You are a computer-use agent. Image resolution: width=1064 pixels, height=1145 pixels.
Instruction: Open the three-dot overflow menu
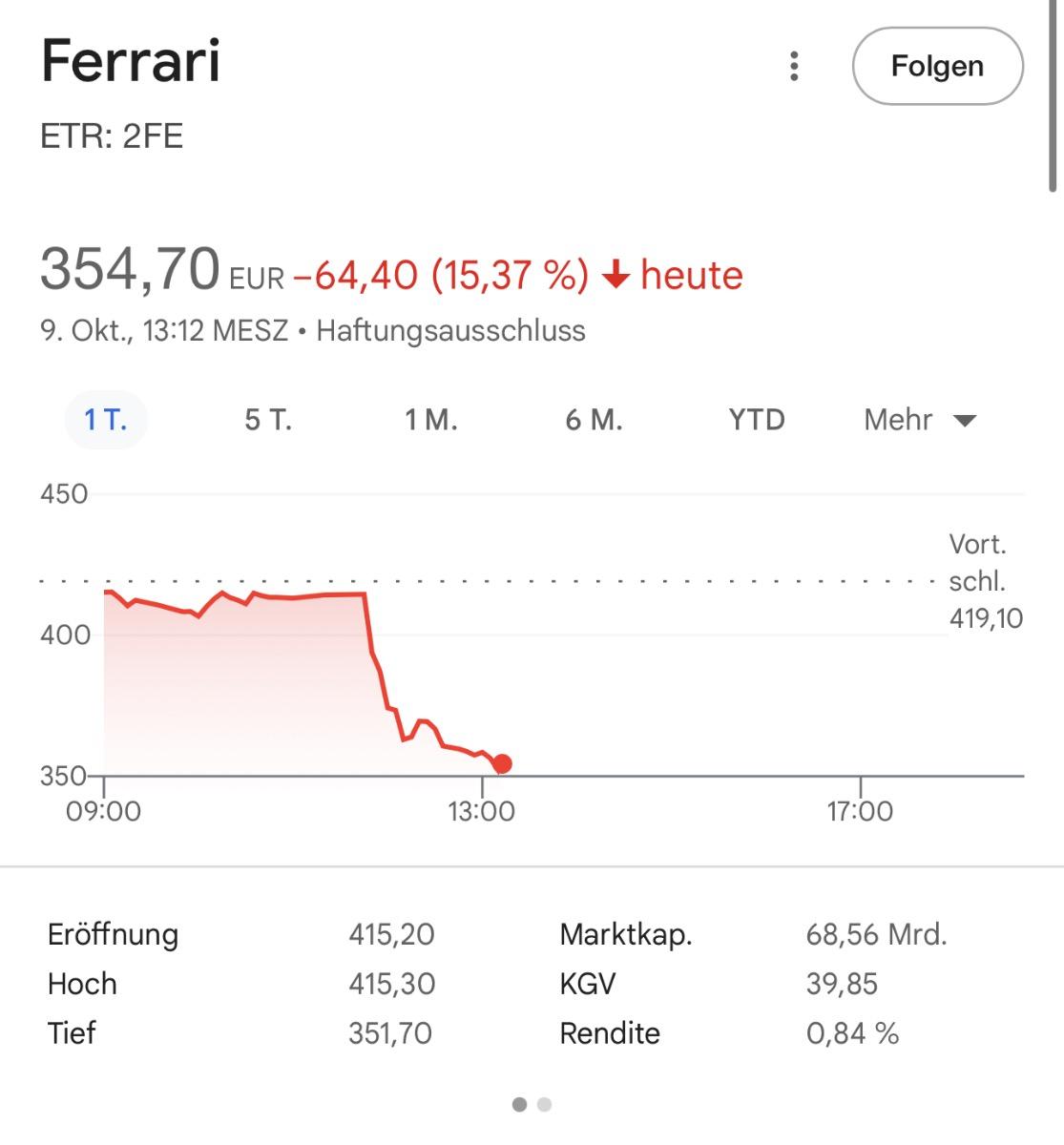coord(794,66)
